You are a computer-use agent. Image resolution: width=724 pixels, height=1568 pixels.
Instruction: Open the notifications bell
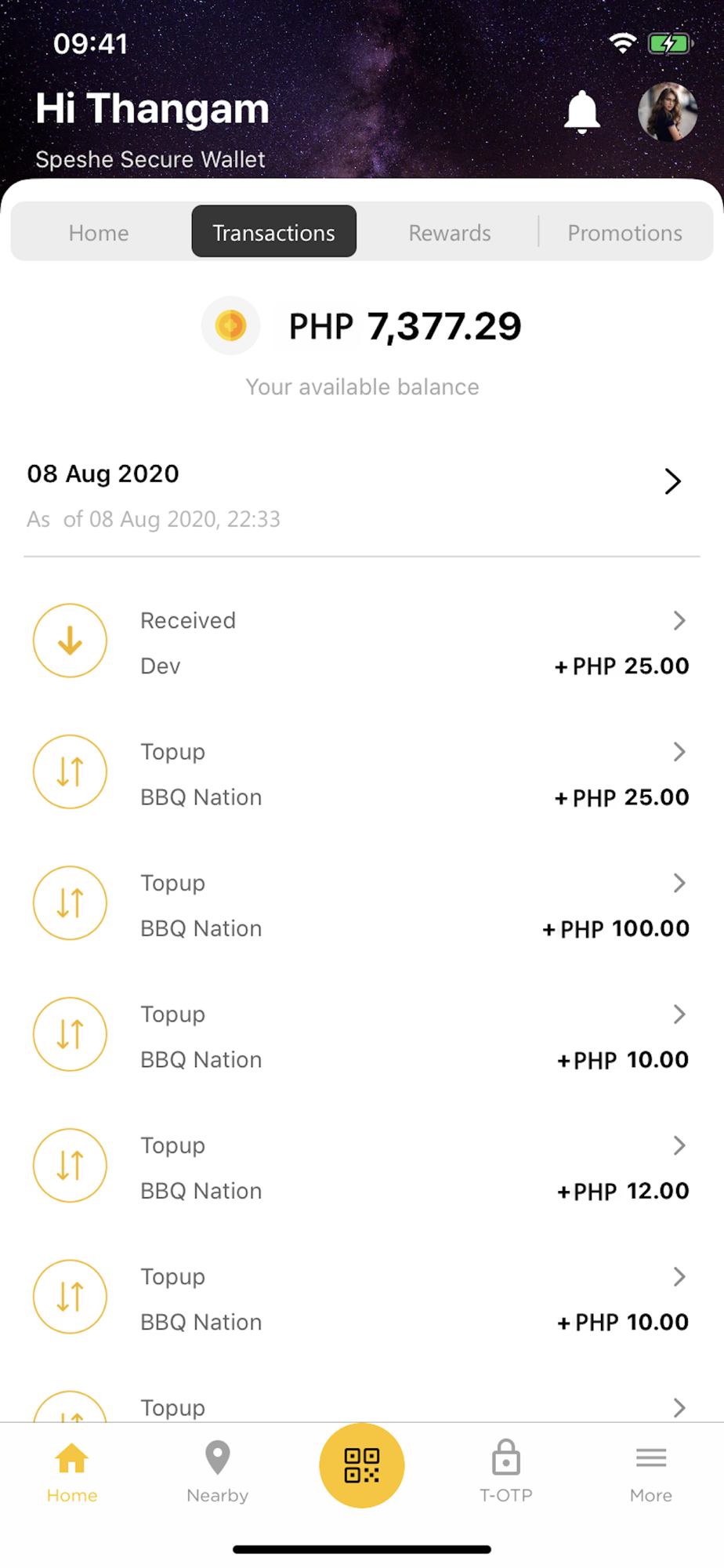(x=582, y=111)
